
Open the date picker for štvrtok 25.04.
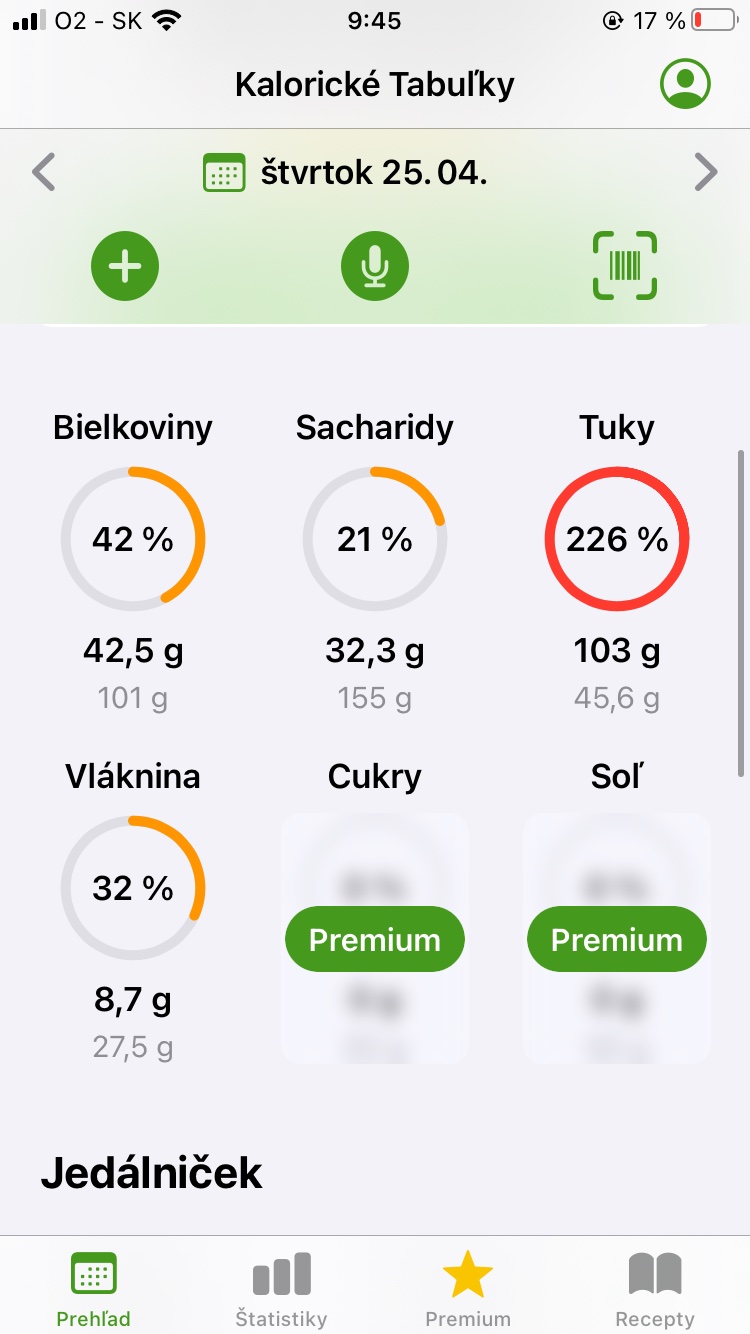pos(345,173)
